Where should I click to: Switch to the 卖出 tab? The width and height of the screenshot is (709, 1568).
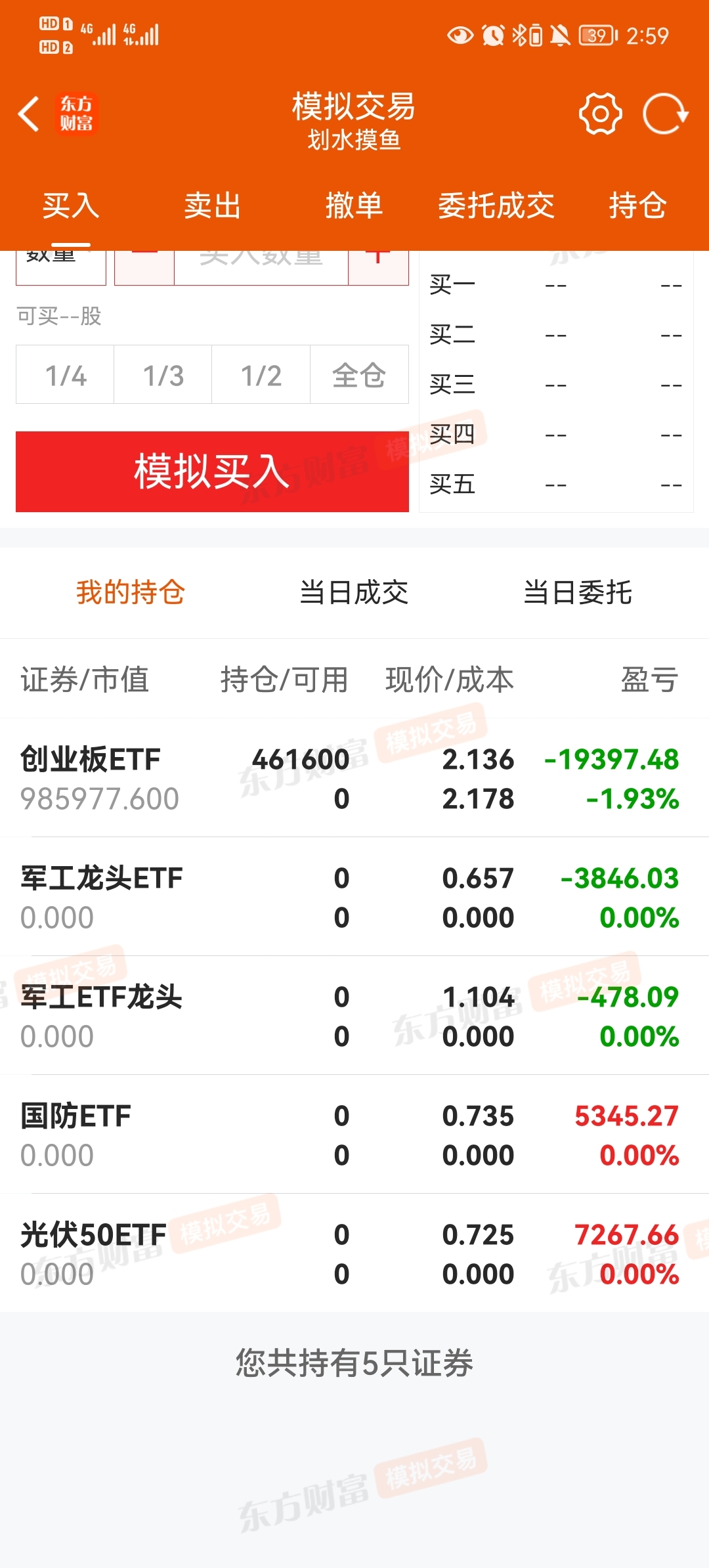(x=213, y=206)
